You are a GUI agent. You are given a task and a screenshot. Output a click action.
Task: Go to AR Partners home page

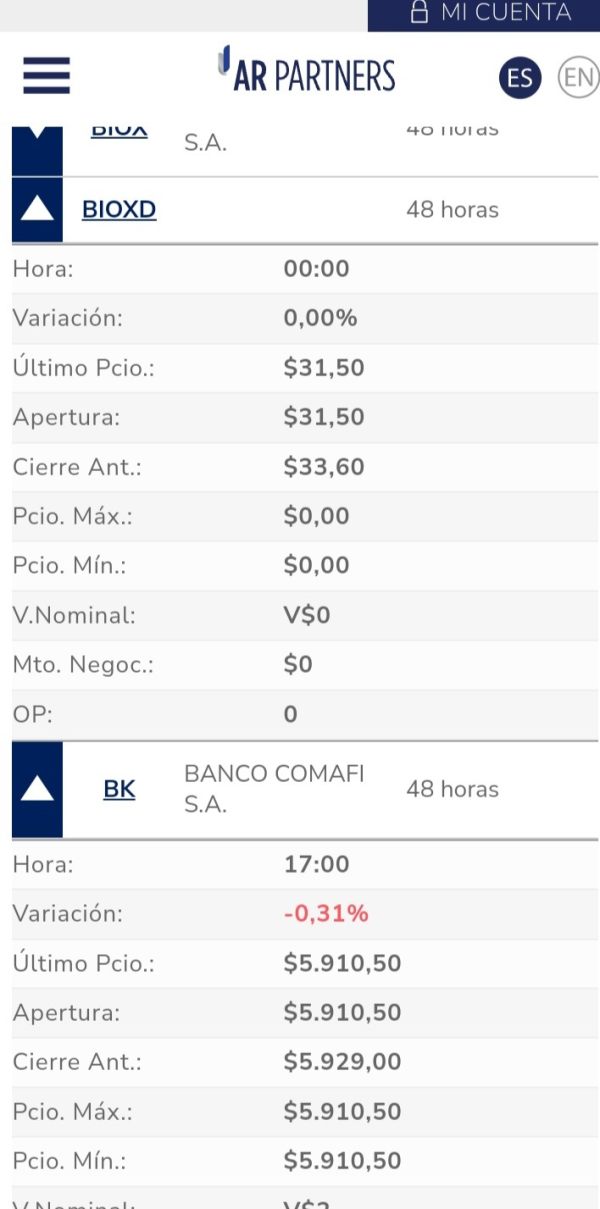307,72
